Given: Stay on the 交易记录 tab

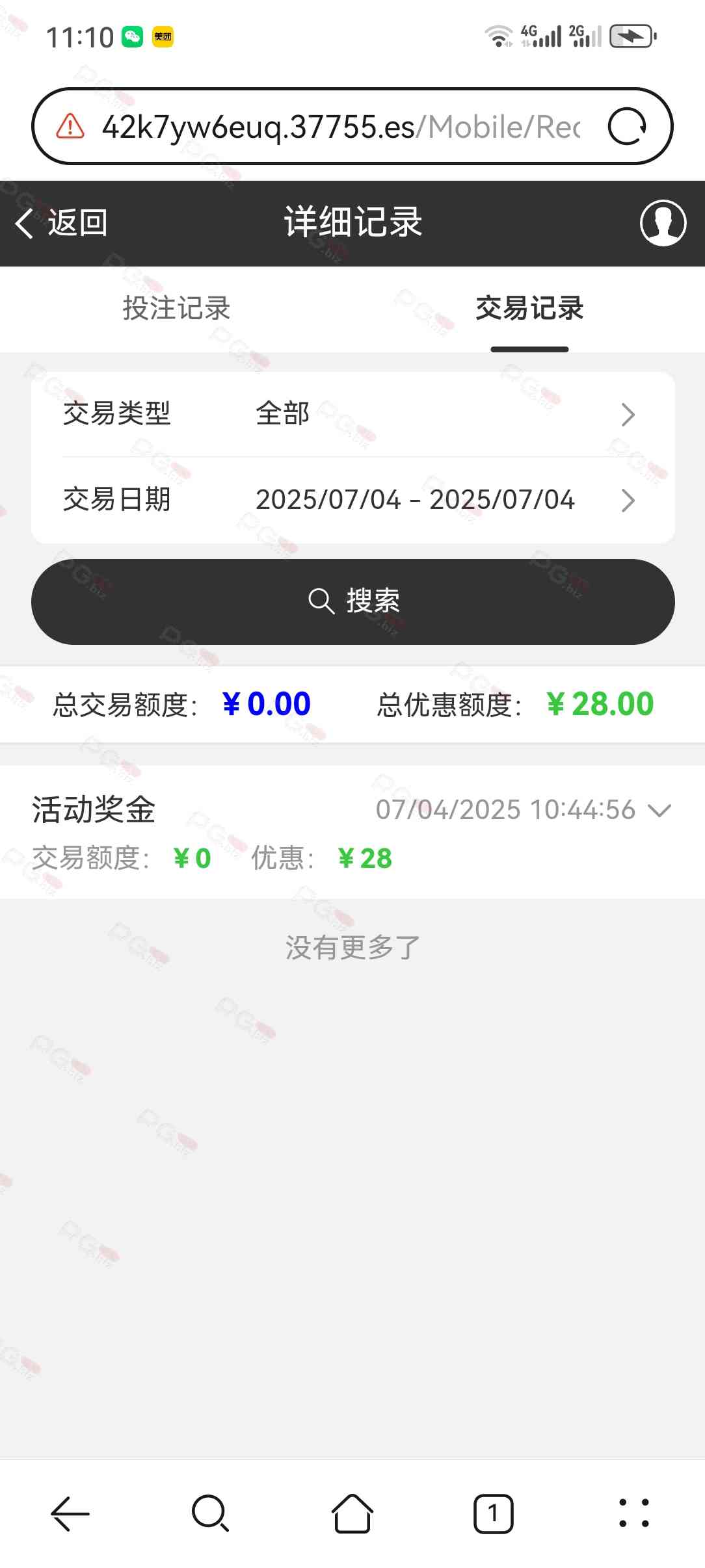Looking at the screenshot, I should click(x=530, y=310).
